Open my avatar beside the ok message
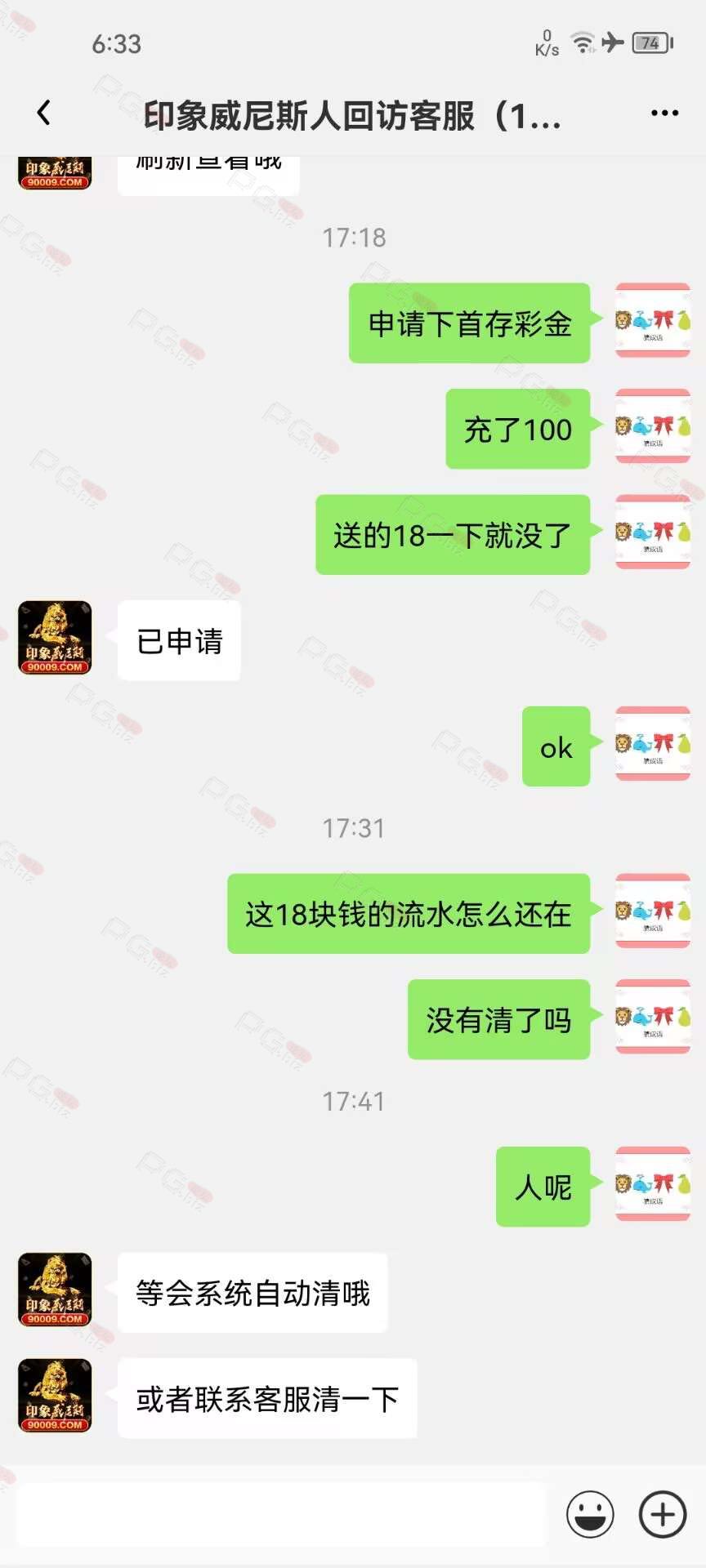The image size is (706, 1568). click(653, 744)
